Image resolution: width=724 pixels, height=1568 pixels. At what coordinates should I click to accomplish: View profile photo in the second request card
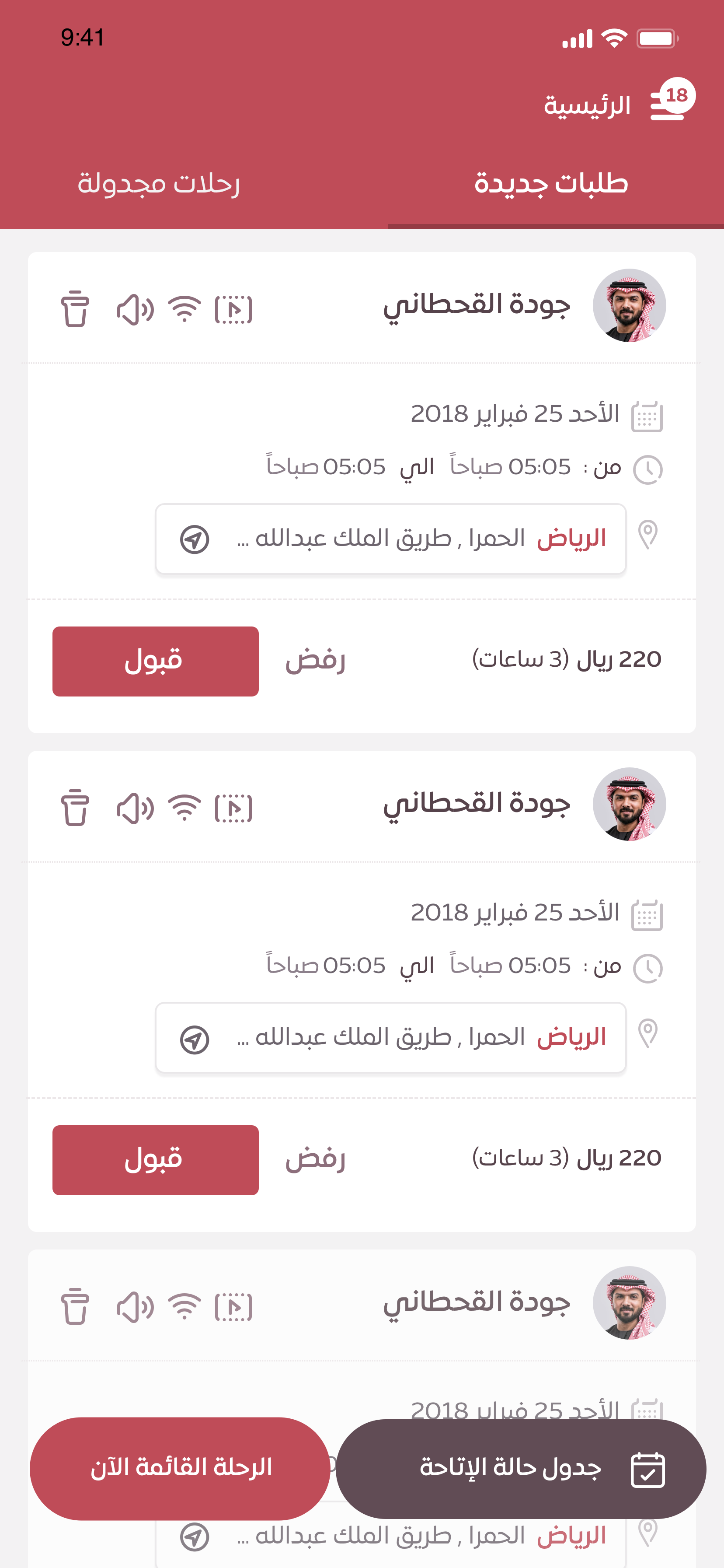629,804
